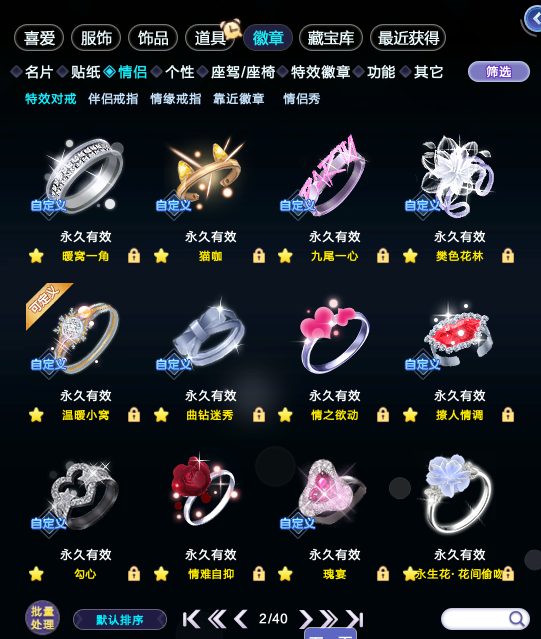Tap the lock icon for 温暖小窝
Viewport: 541px width, 639px height.
pyautogui.click(x=134, y=415)
